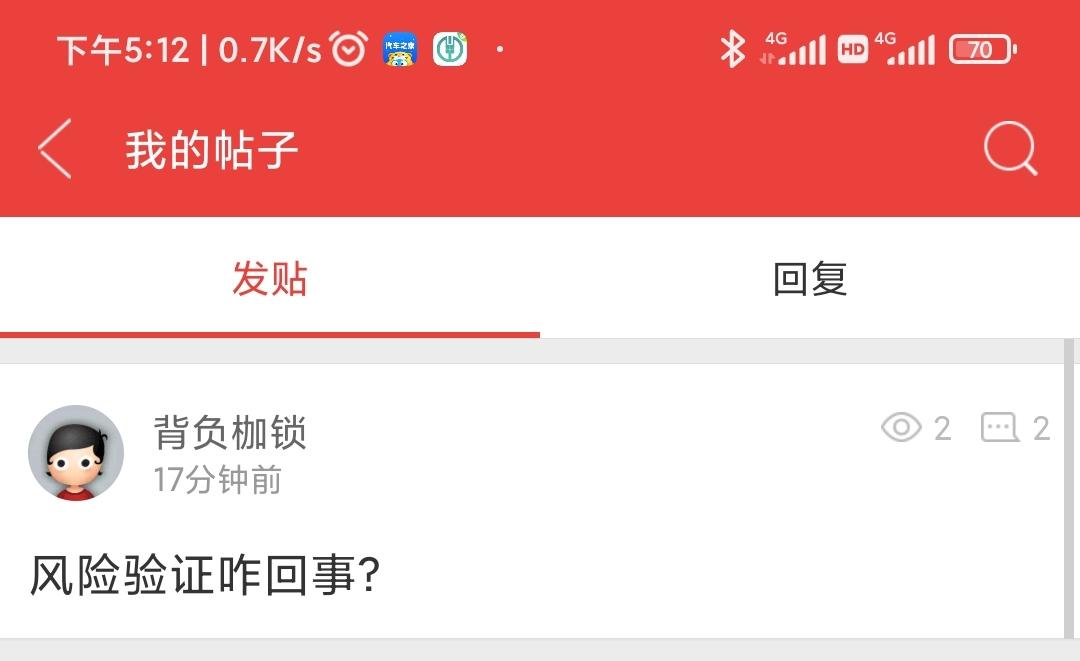This screenshot has width=1080, height=661.
Task: Open the post 风险验证咋回事?
Action: (205, 577)
